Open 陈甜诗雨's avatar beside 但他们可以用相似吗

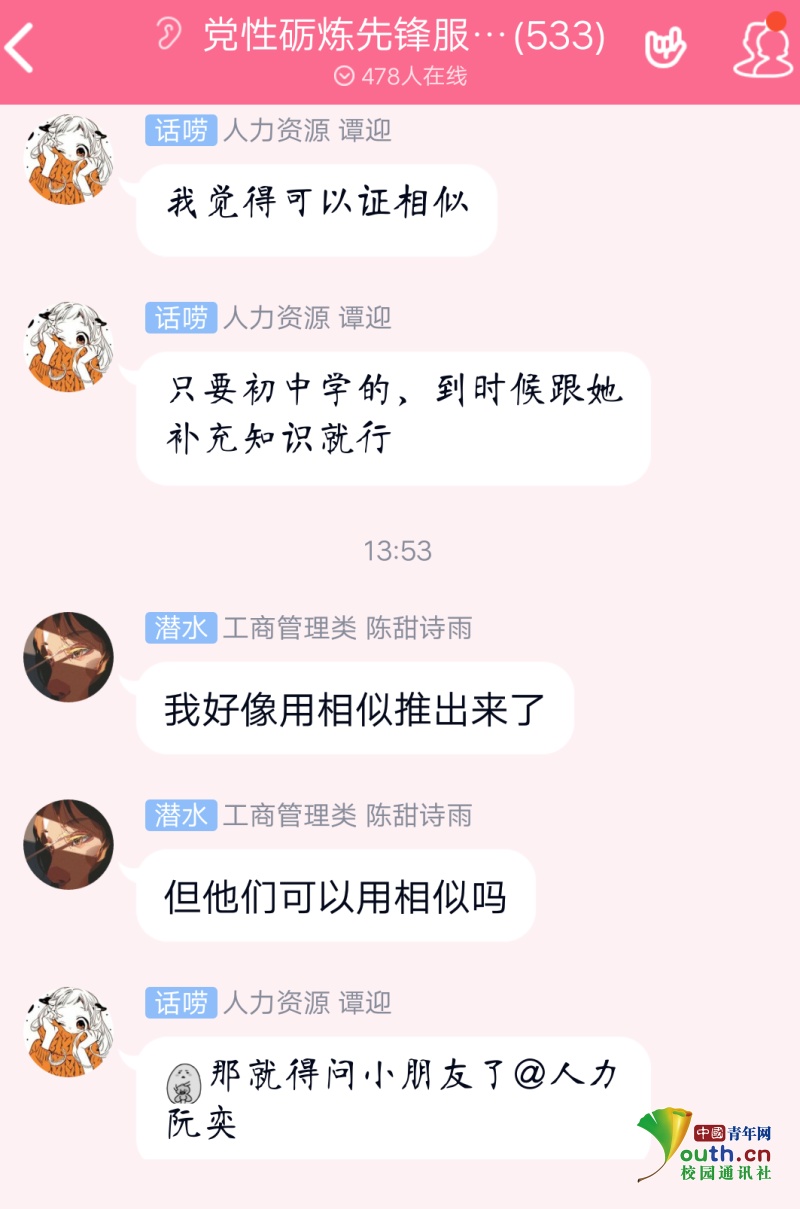(x=68, y=844)
